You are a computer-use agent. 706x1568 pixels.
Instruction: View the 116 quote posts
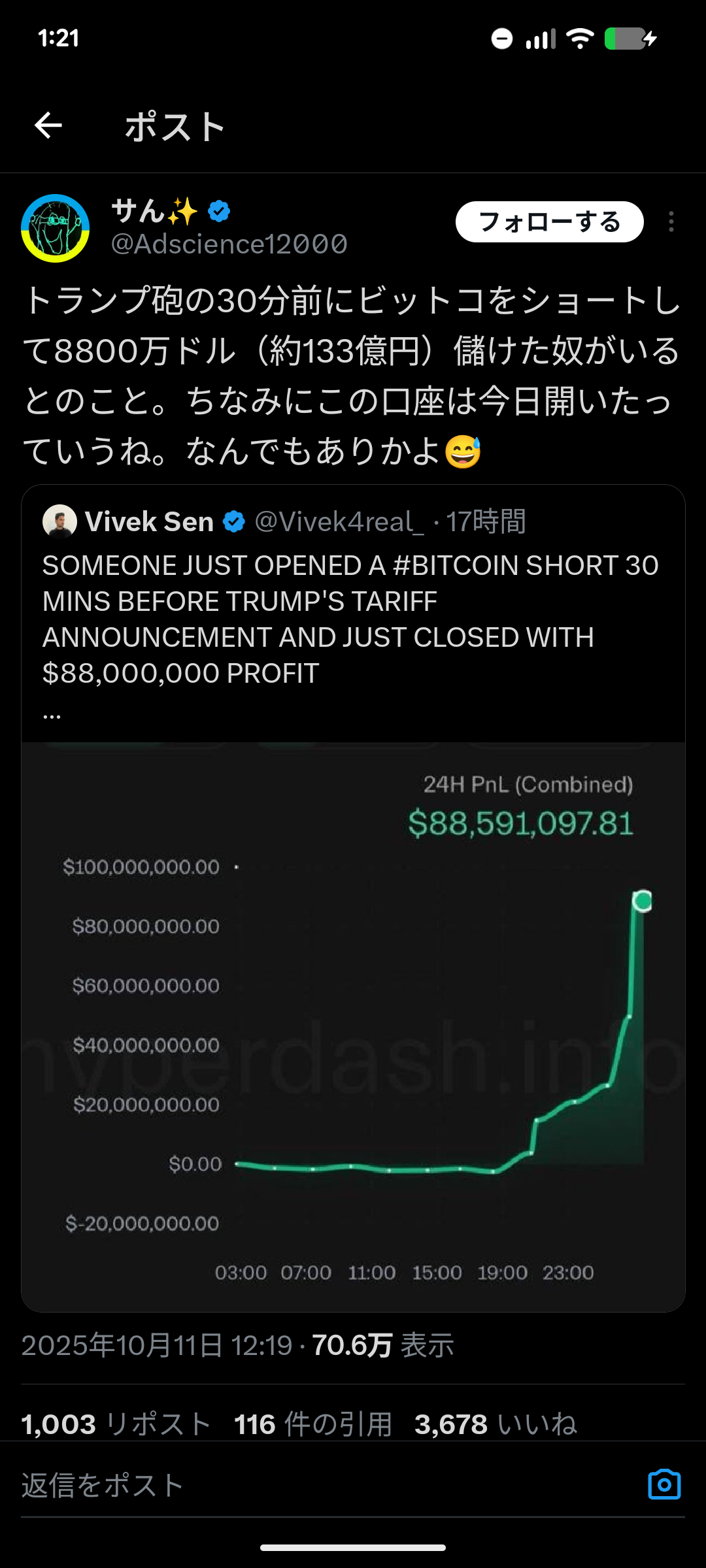313,1424
